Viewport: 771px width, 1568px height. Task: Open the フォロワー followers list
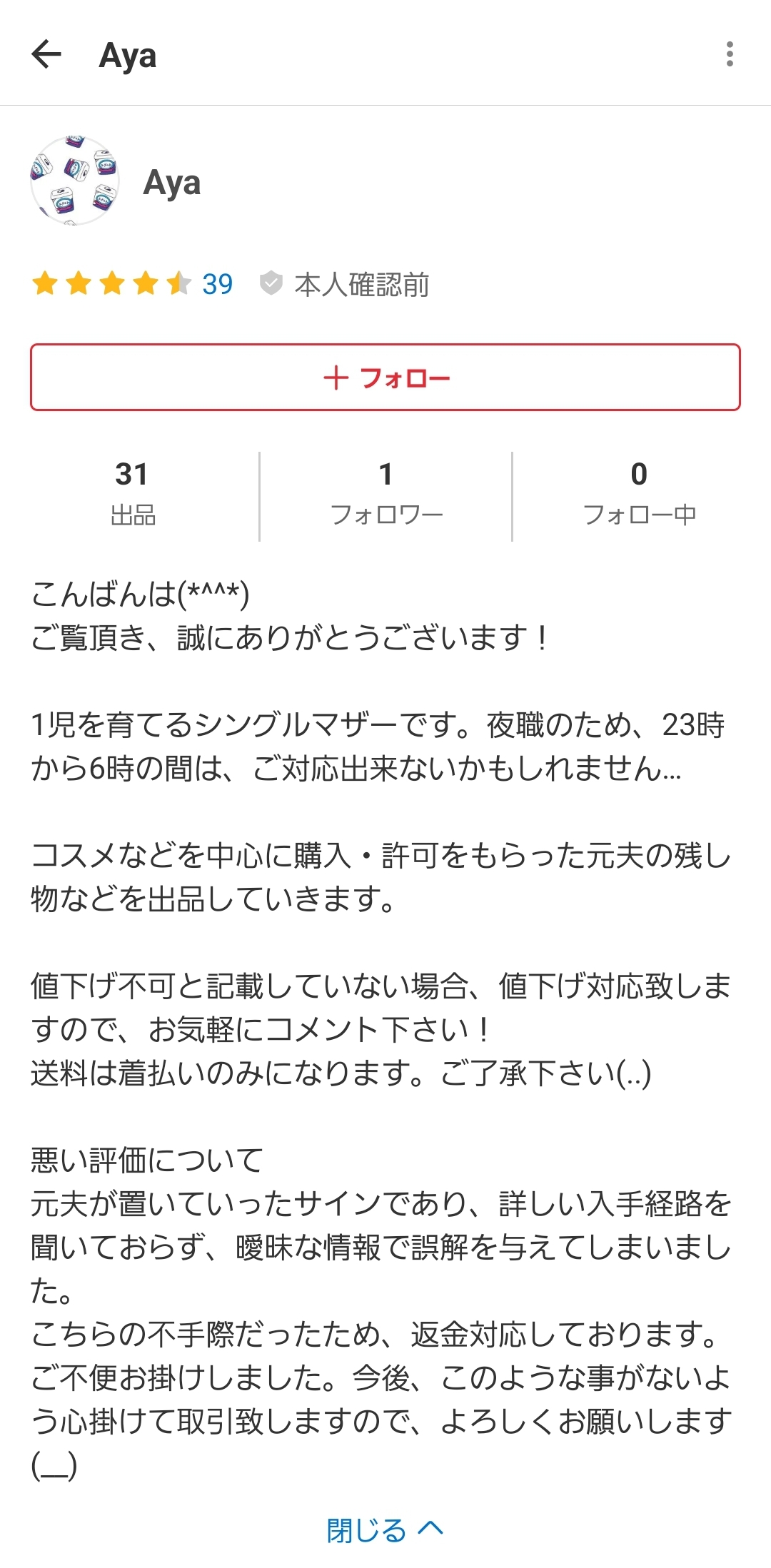pos(386,493)
